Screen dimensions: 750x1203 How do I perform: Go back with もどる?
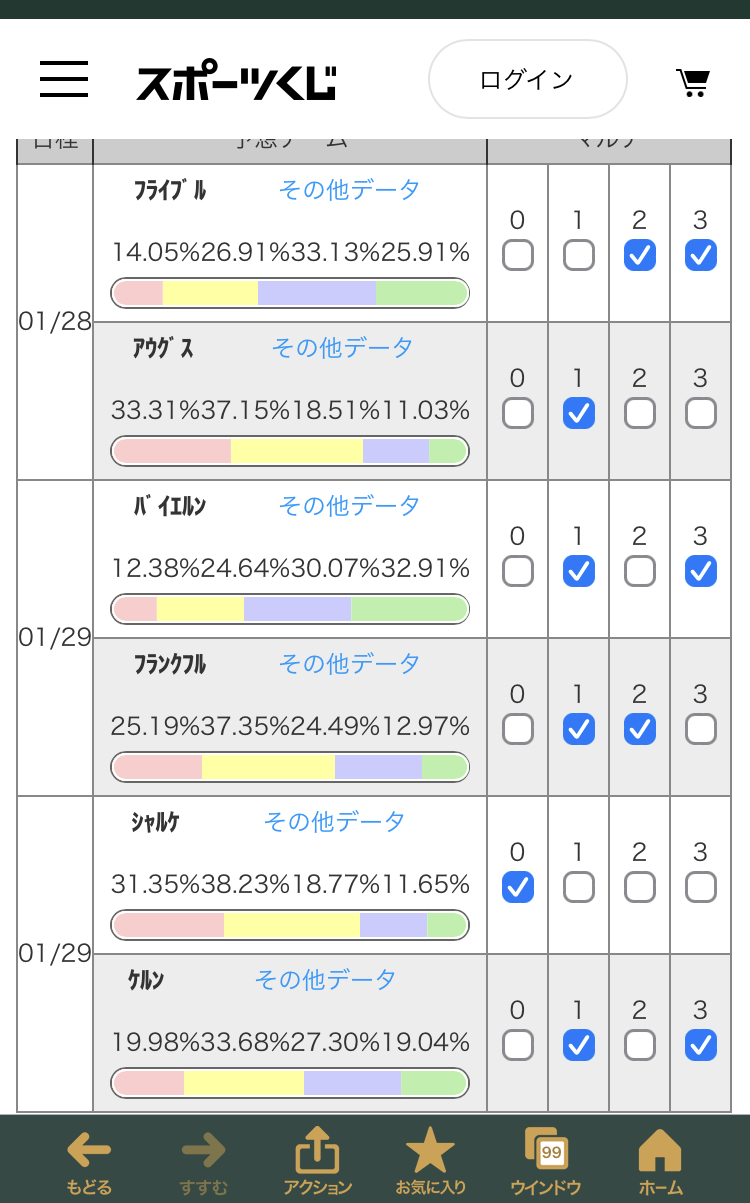(89, 1162)
